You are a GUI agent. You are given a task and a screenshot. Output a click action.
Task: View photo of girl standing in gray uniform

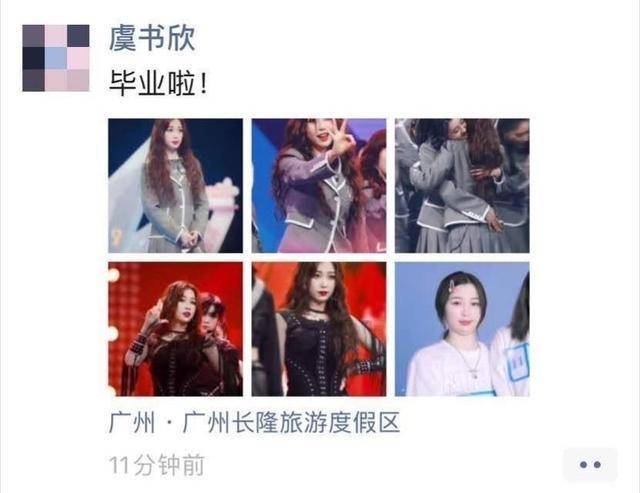tap(175, 186)
